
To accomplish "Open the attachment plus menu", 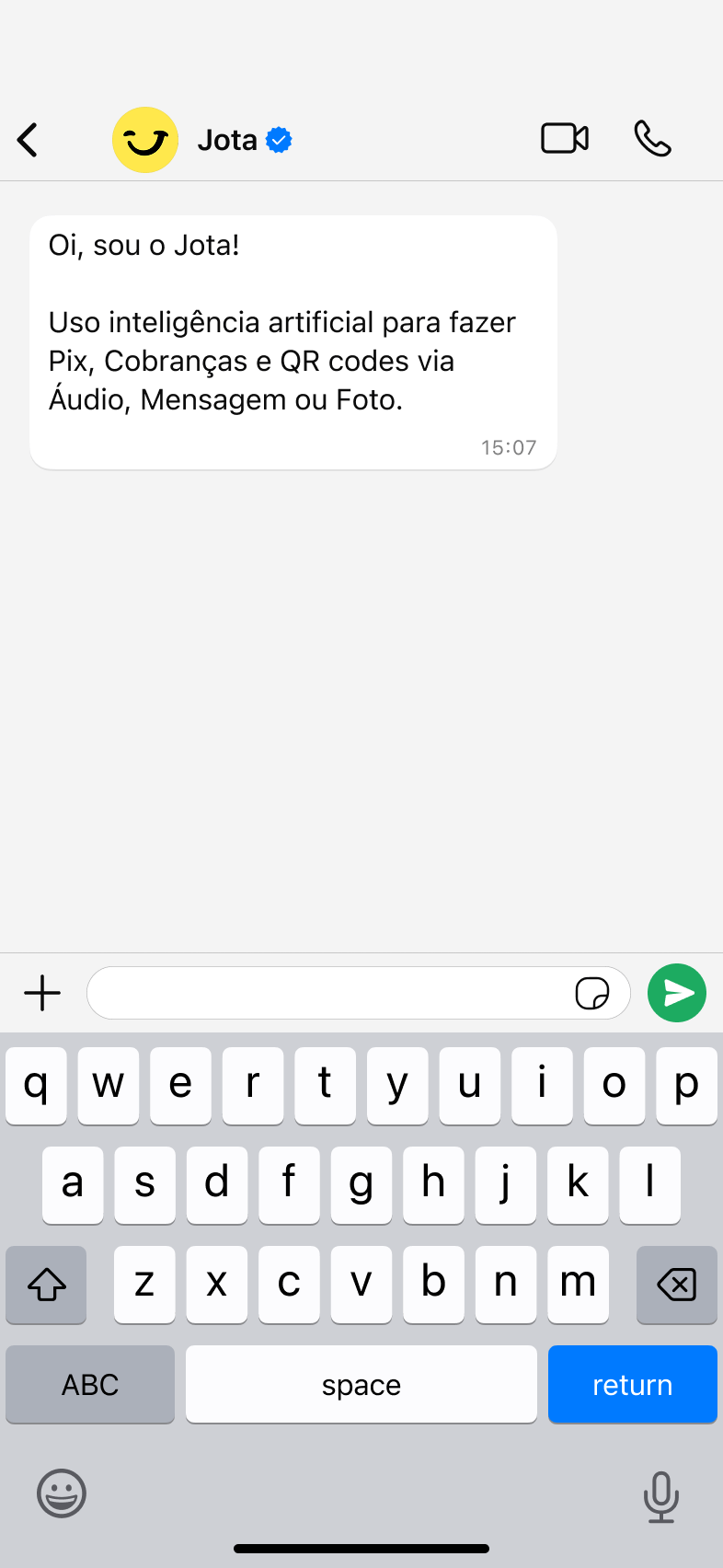I will (x=41, y=993).
